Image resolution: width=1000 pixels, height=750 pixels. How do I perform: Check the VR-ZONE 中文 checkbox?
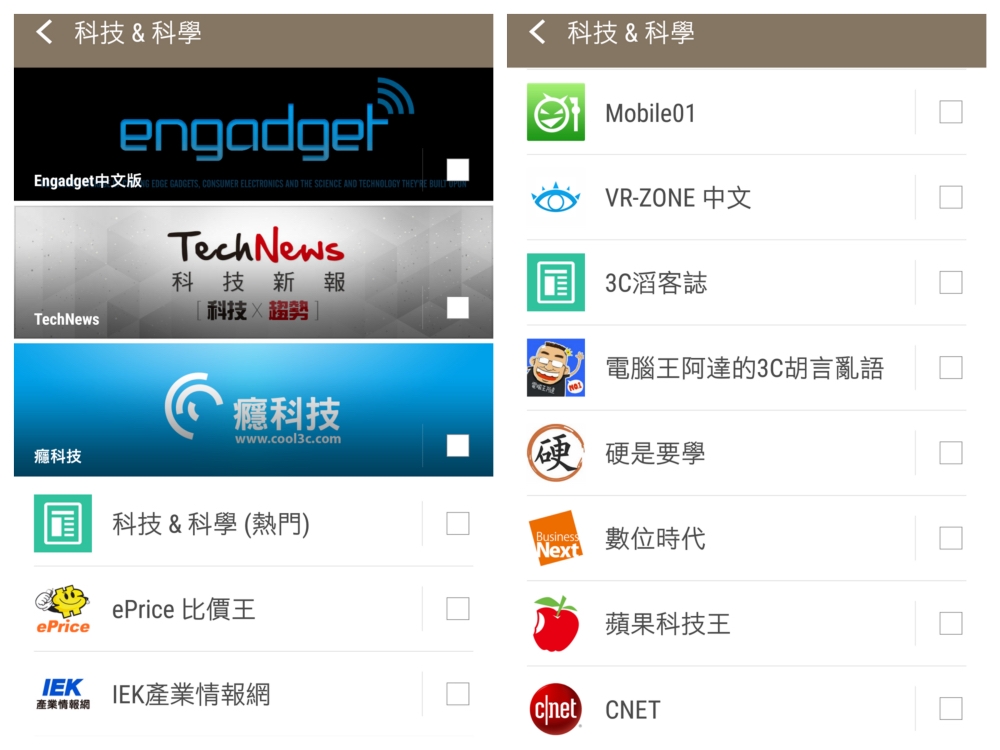point(951,197)
